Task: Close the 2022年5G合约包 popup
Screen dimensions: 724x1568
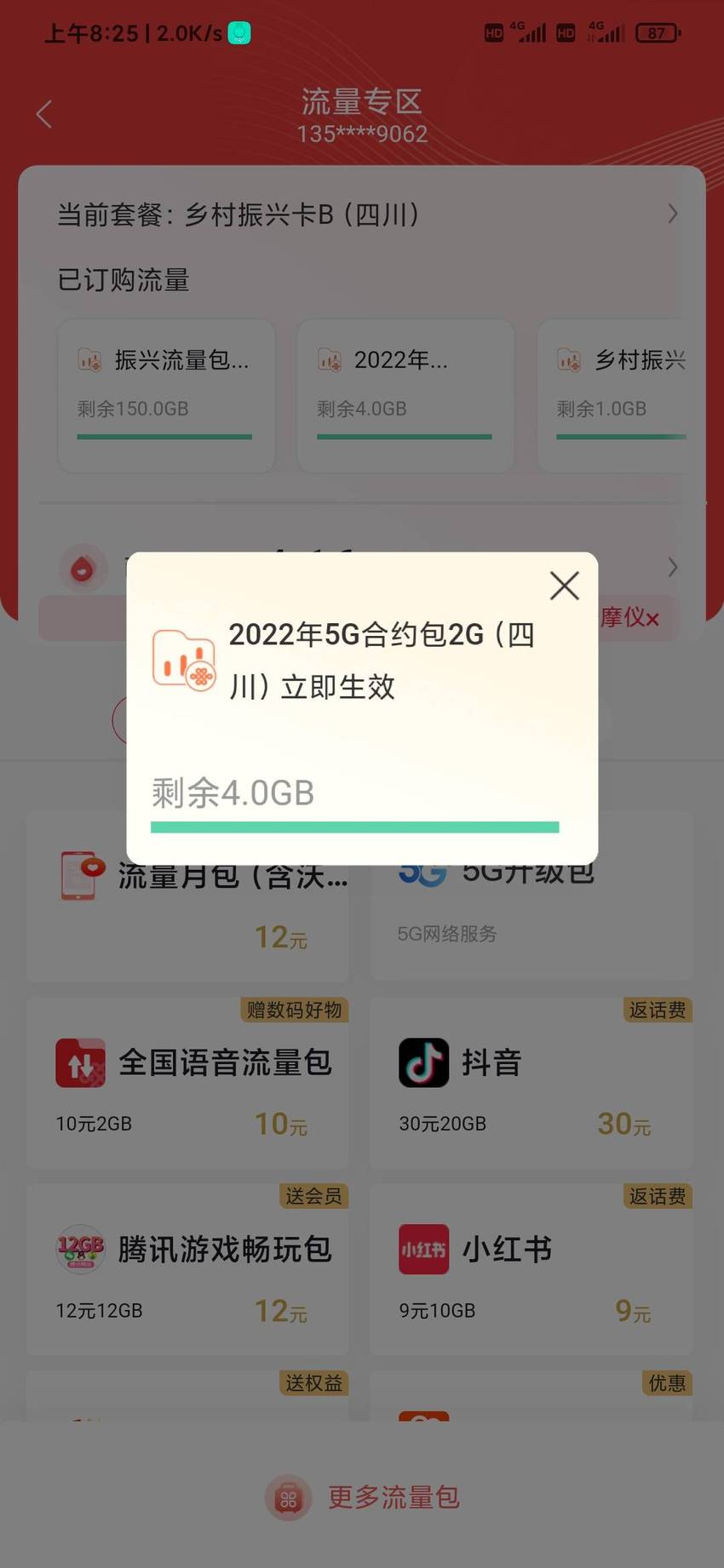Action: (565, 586)
